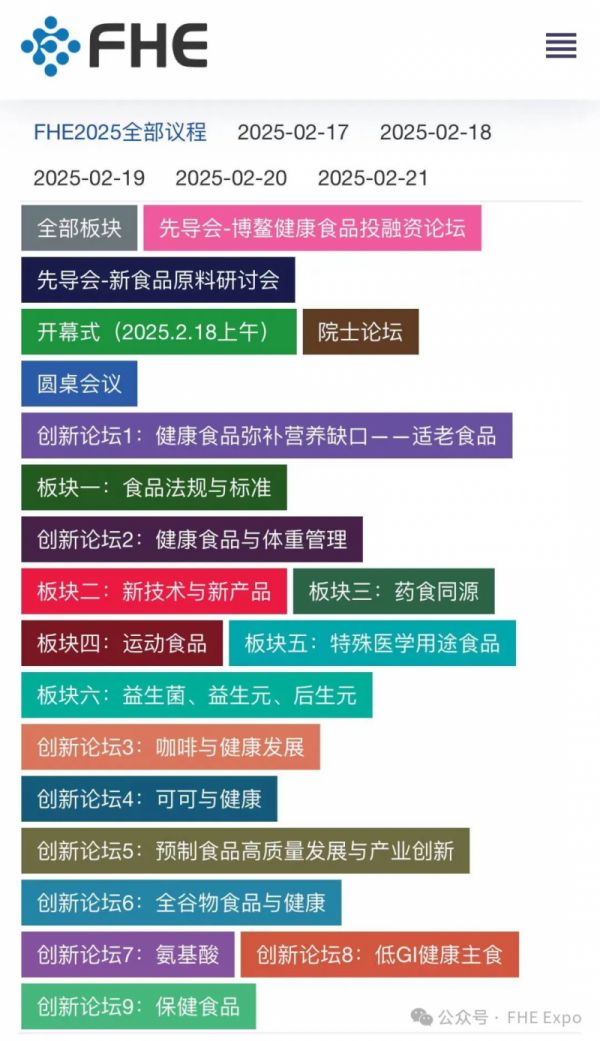
Task: Filter by 先导会-新食品原料研讨会
Action: [x=158, y=280]
